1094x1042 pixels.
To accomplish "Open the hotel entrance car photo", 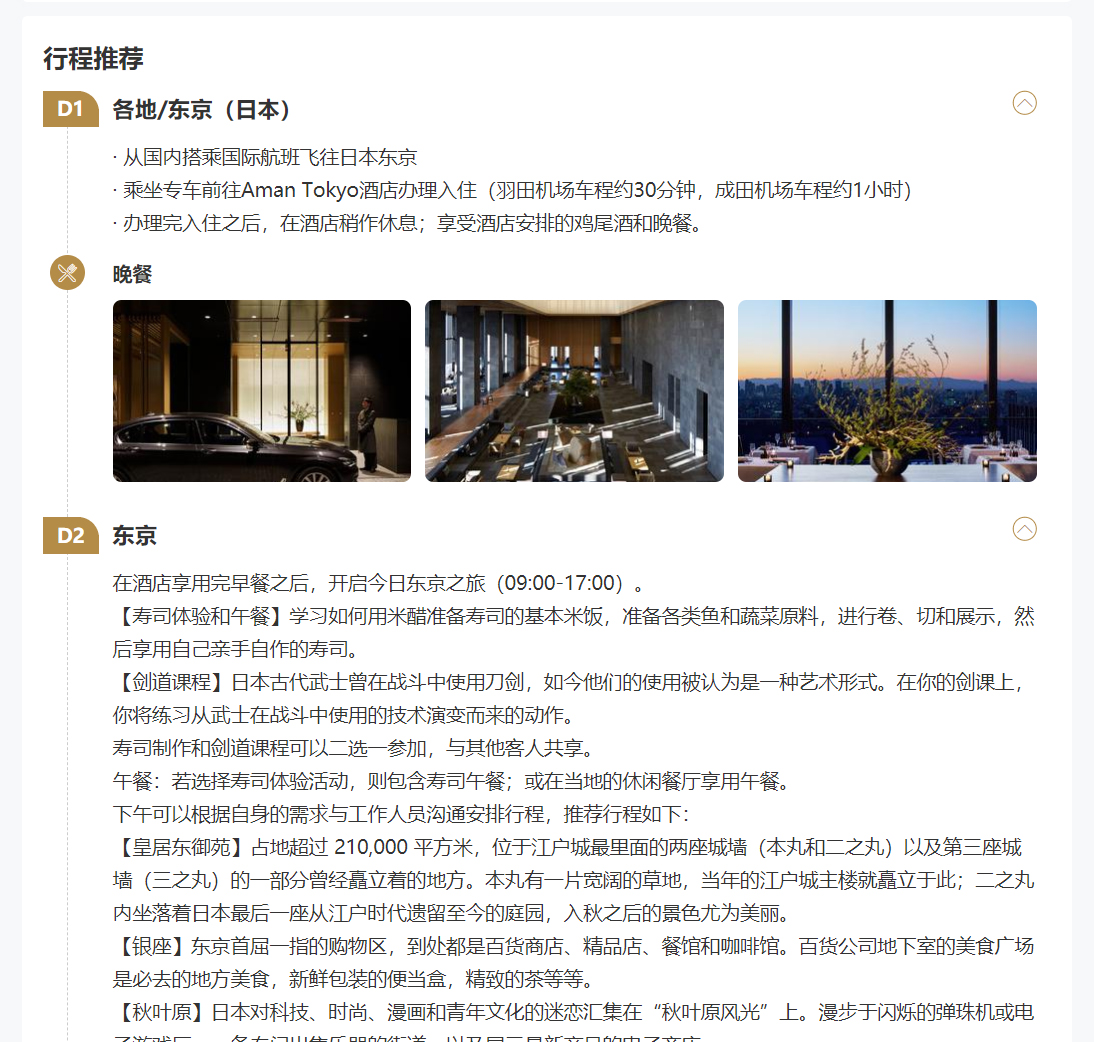I will [262, 391].
